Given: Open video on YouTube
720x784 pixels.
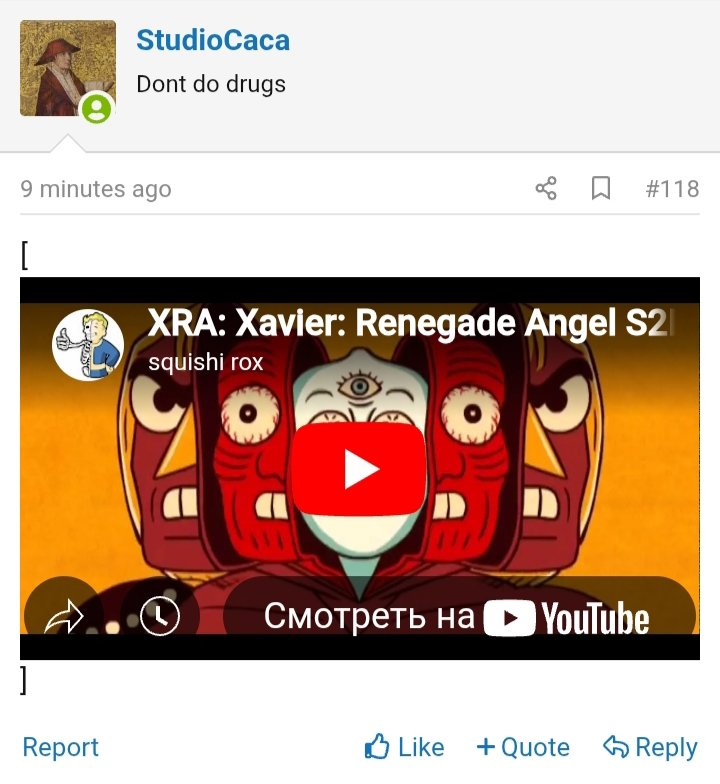Looking at the screenshot, I should click(x=458, y=617).
